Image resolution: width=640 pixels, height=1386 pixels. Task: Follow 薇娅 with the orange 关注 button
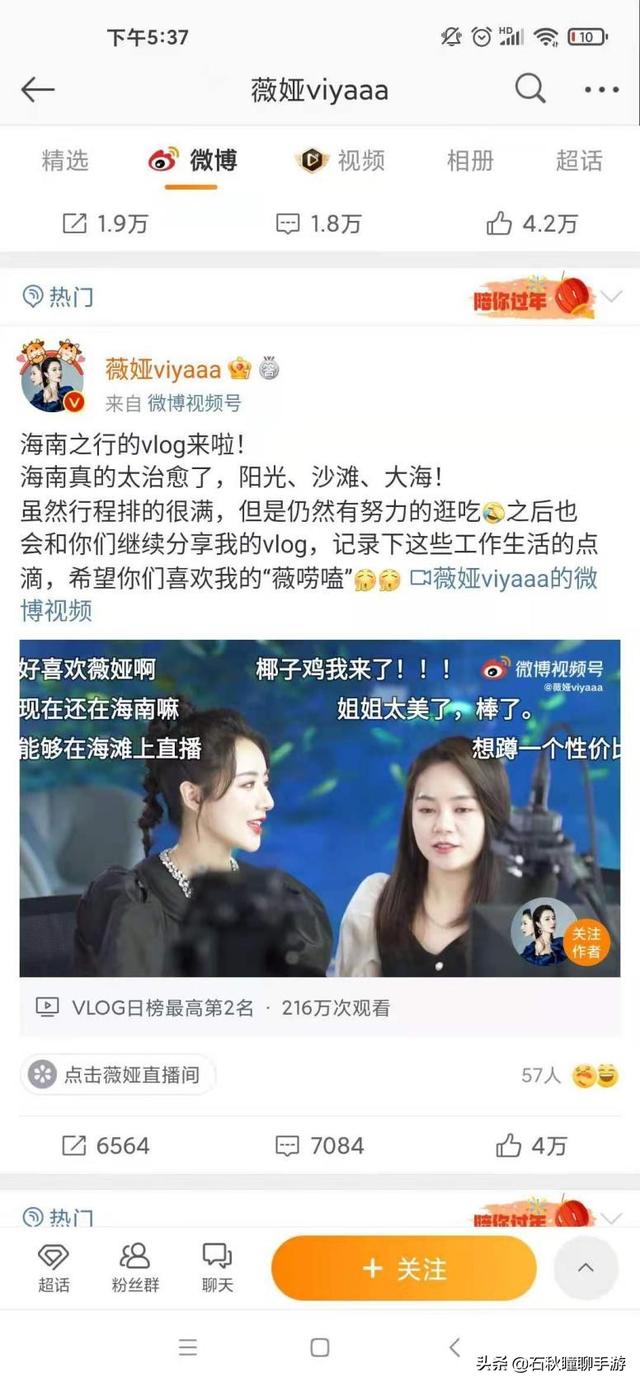click(404, 1268)
